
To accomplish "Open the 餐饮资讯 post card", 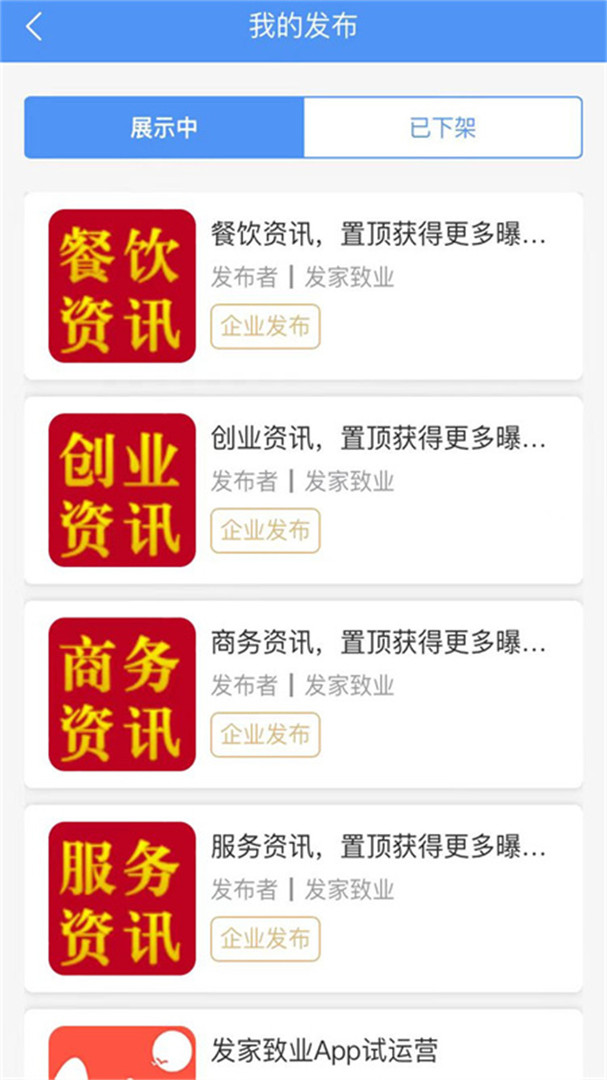I will point(303,286).
